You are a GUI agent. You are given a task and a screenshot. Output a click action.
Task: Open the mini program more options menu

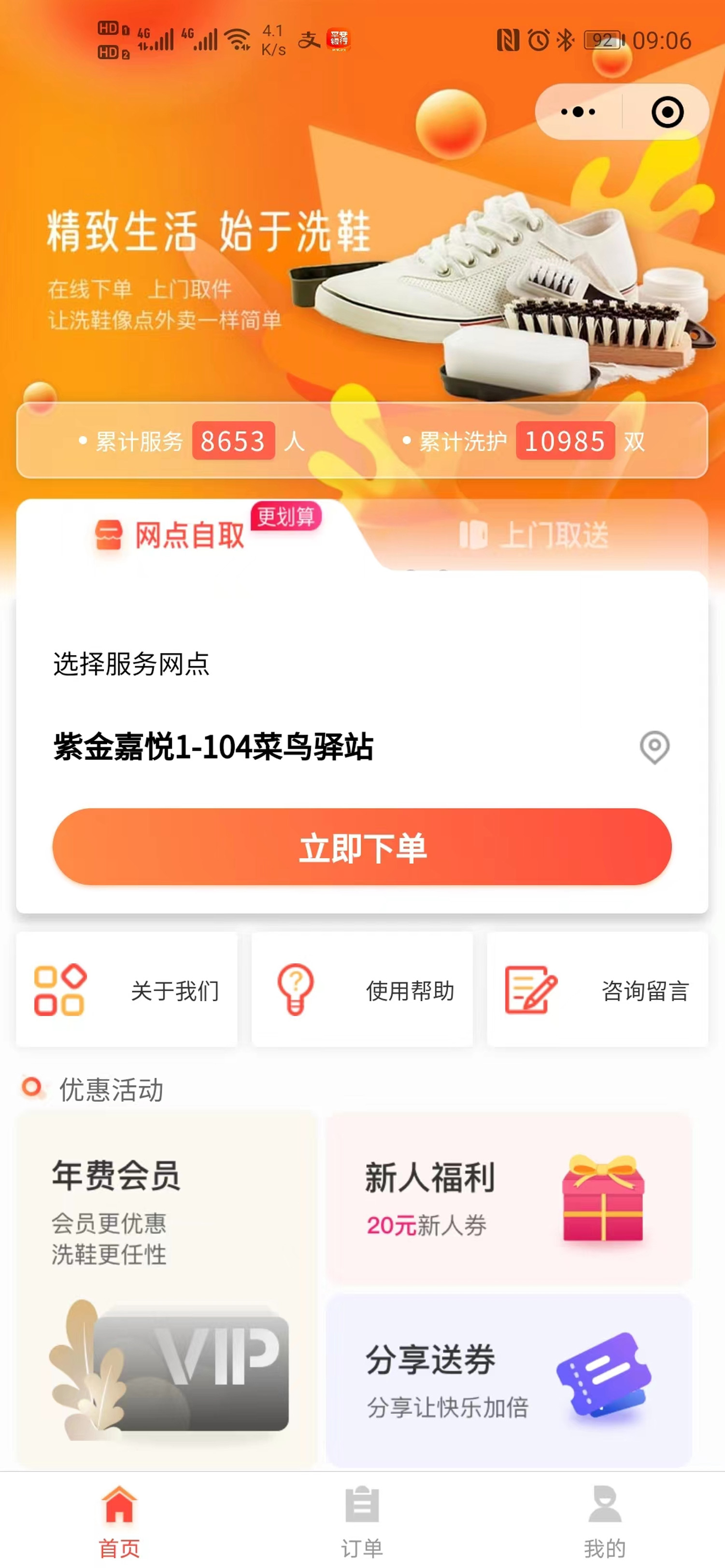click(x=578, y=112)
